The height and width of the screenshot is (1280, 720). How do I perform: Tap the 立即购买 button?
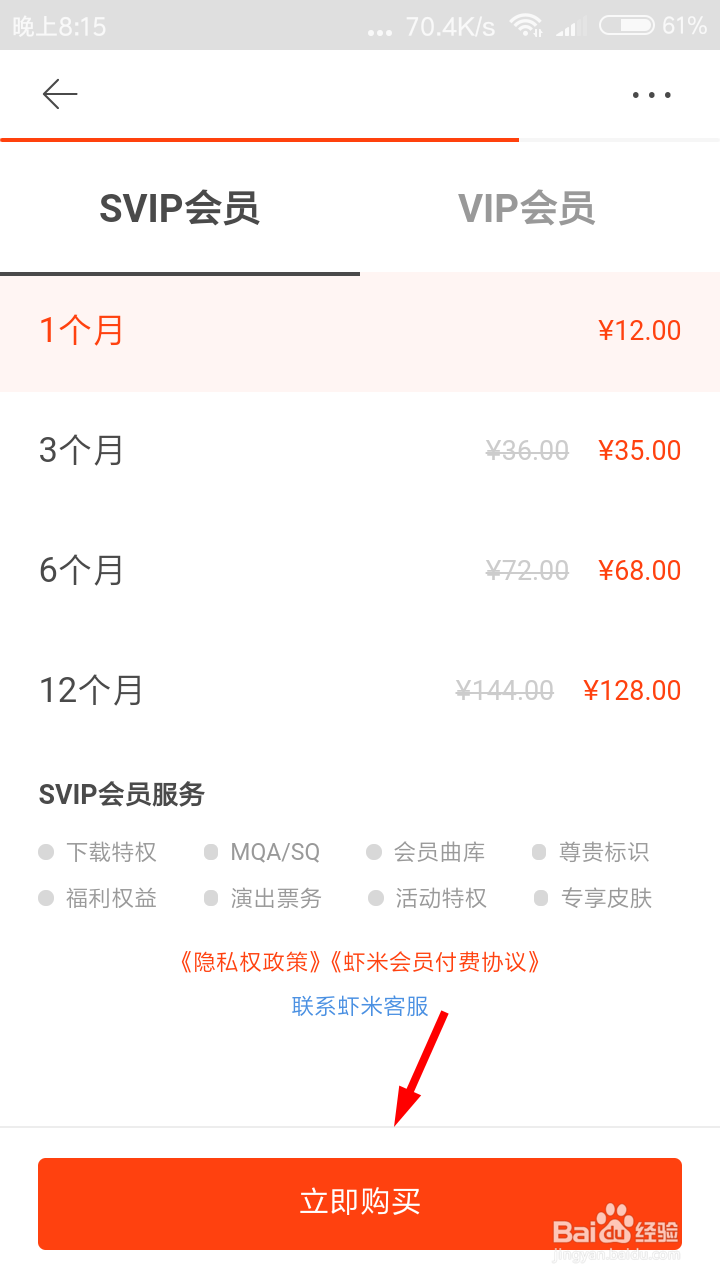coord(360,1203)
